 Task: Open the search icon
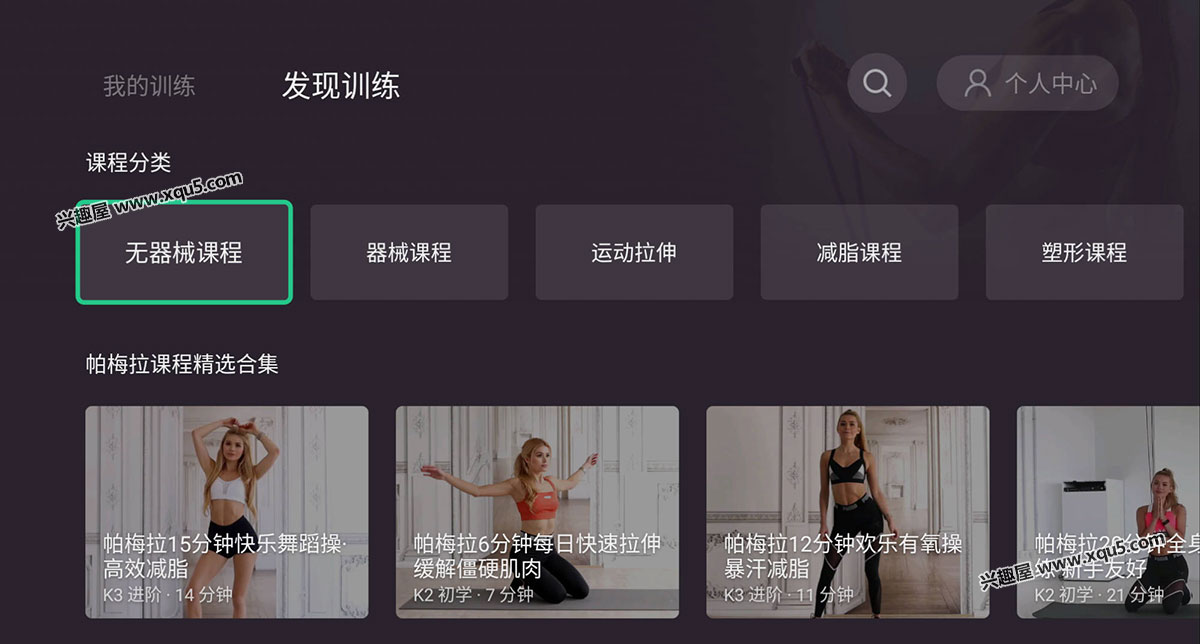click(877, 83)
